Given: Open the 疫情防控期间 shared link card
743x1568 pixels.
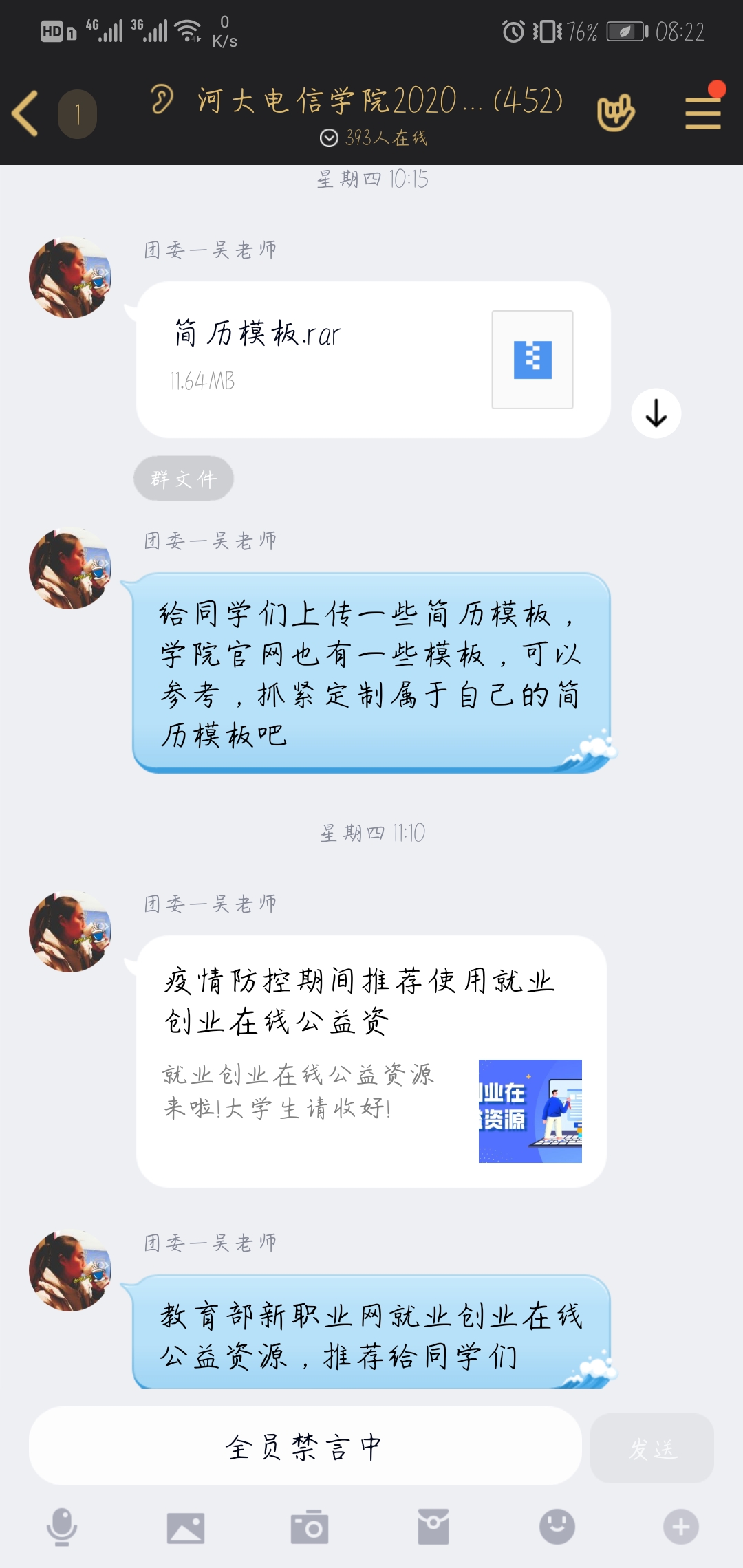Looking at the screenshot, I should [371, 1060].
